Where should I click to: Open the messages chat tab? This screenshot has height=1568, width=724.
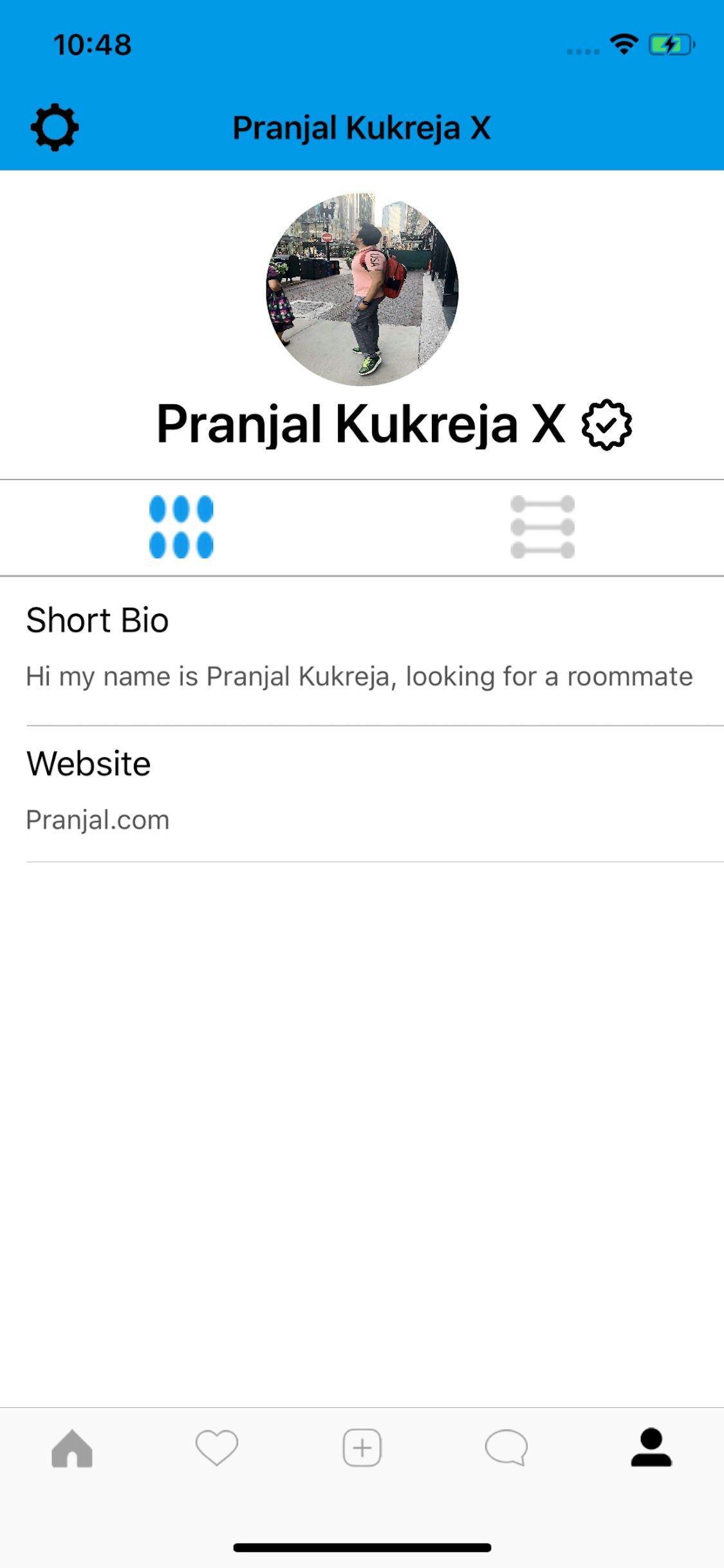coord(506,1448)
